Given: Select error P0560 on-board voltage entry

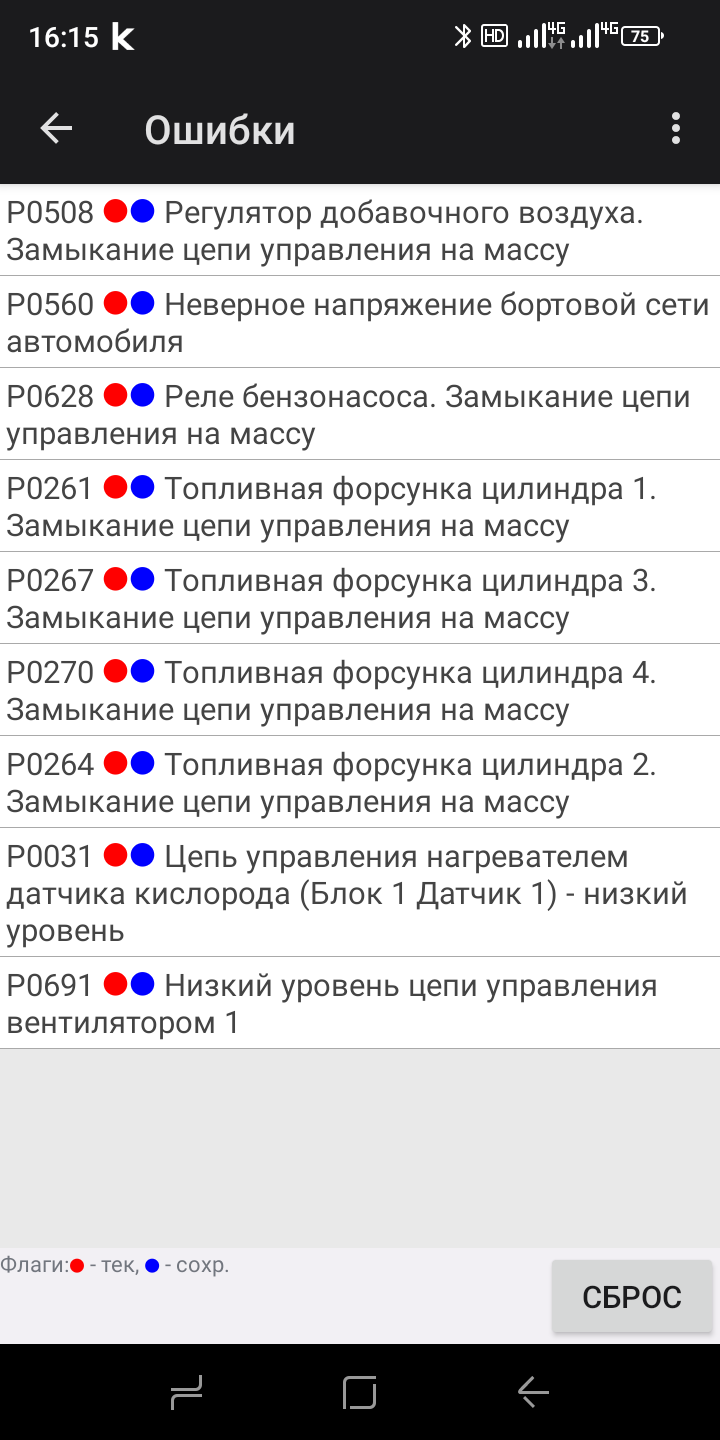Looking at the screenshot, I should coord(360,322).
